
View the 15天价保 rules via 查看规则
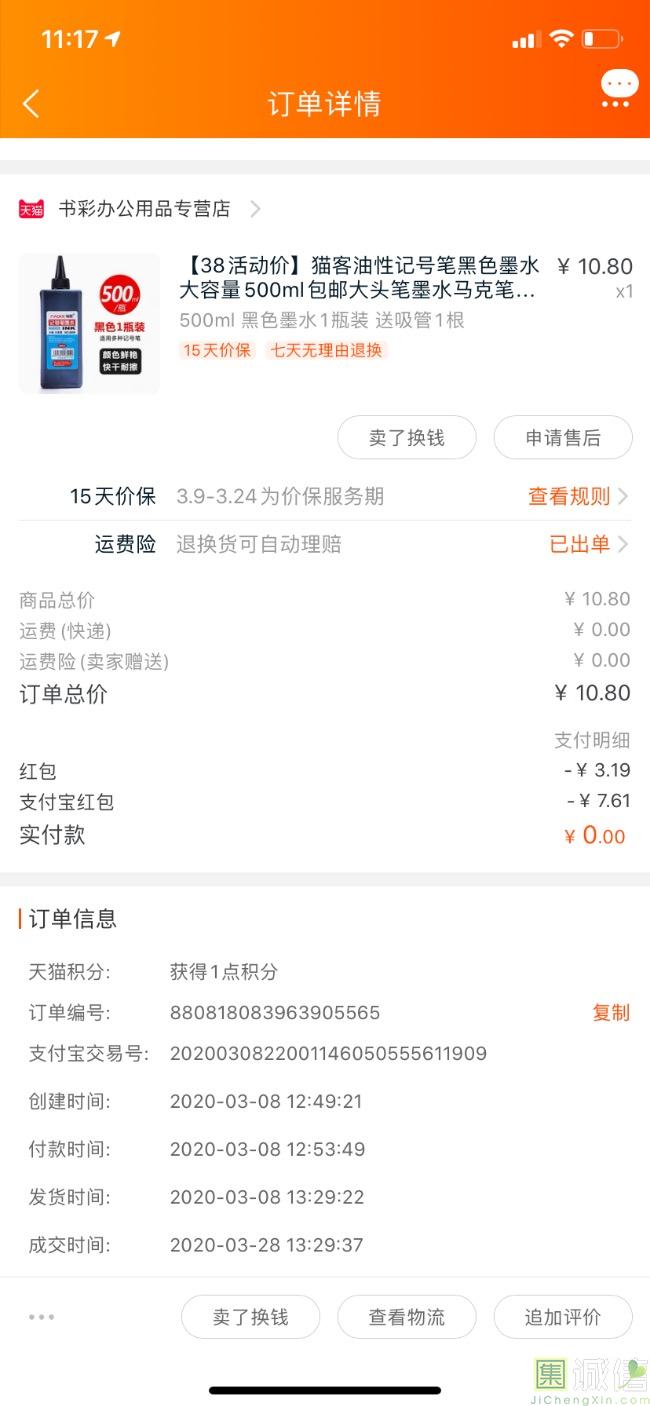[x=577, y=496]
